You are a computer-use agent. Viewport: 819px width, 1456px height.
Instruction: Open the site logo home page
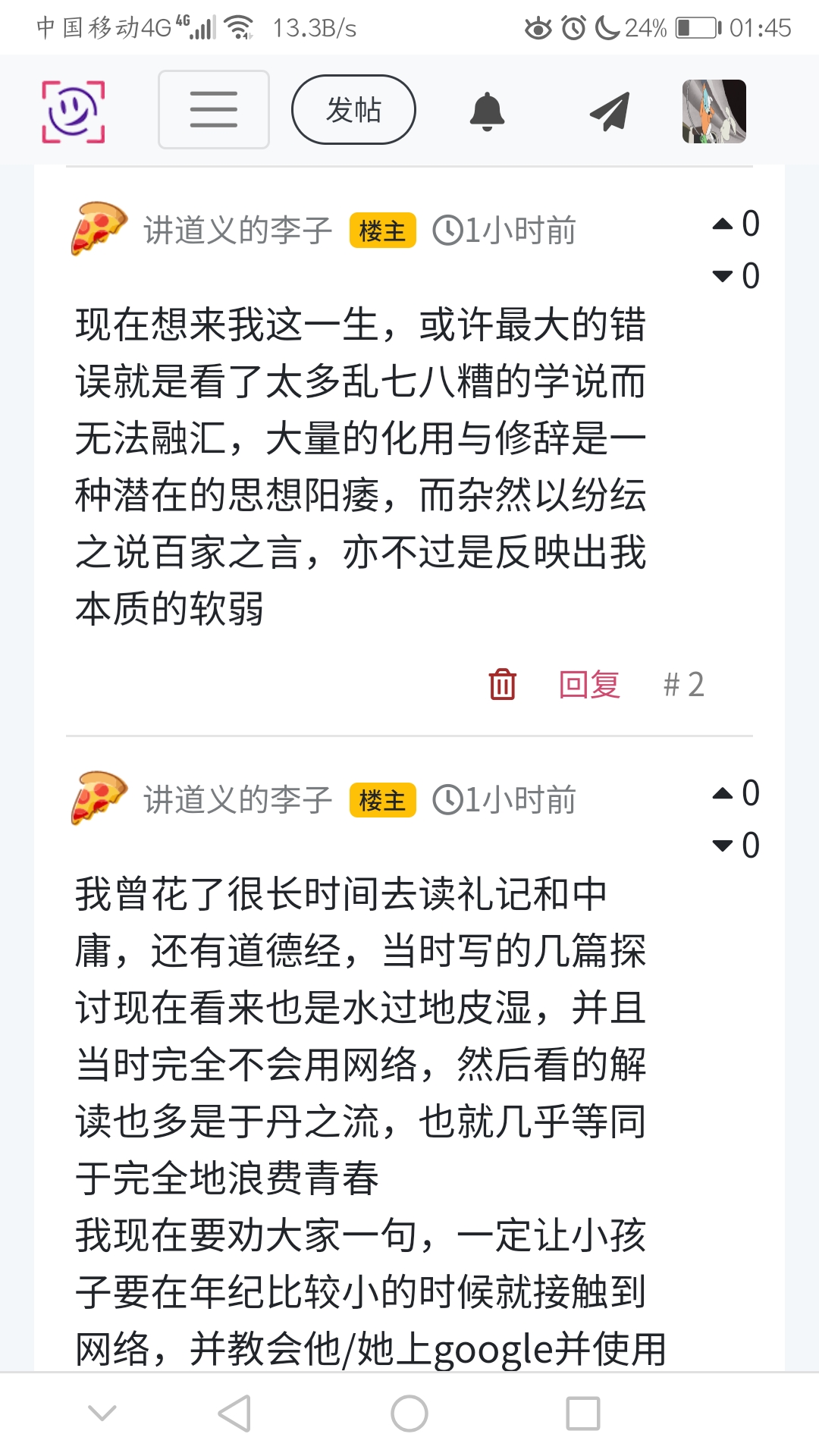pyautogui.click(x=73, y=111)
